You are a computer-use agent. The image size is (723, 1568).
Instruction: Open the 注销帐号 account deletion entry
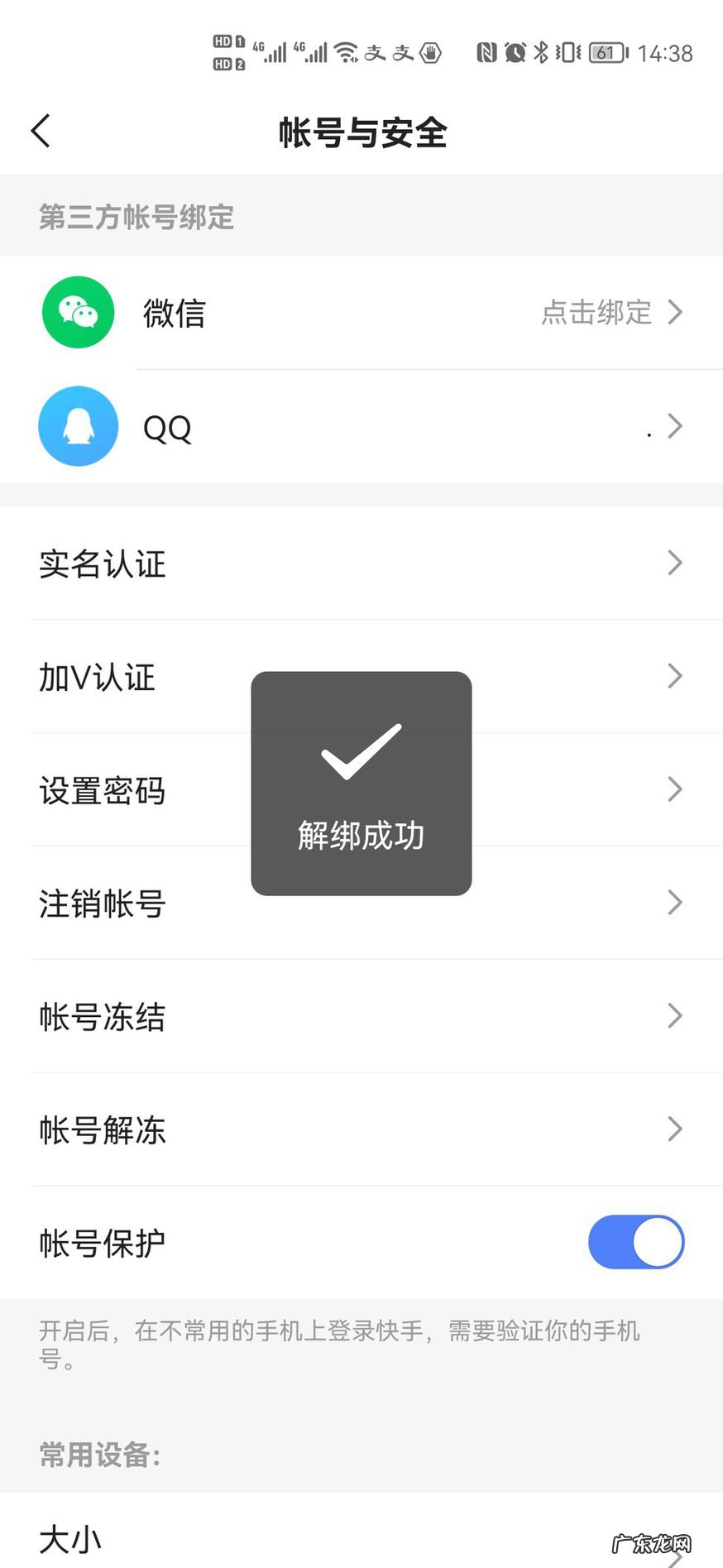point(361,904)
